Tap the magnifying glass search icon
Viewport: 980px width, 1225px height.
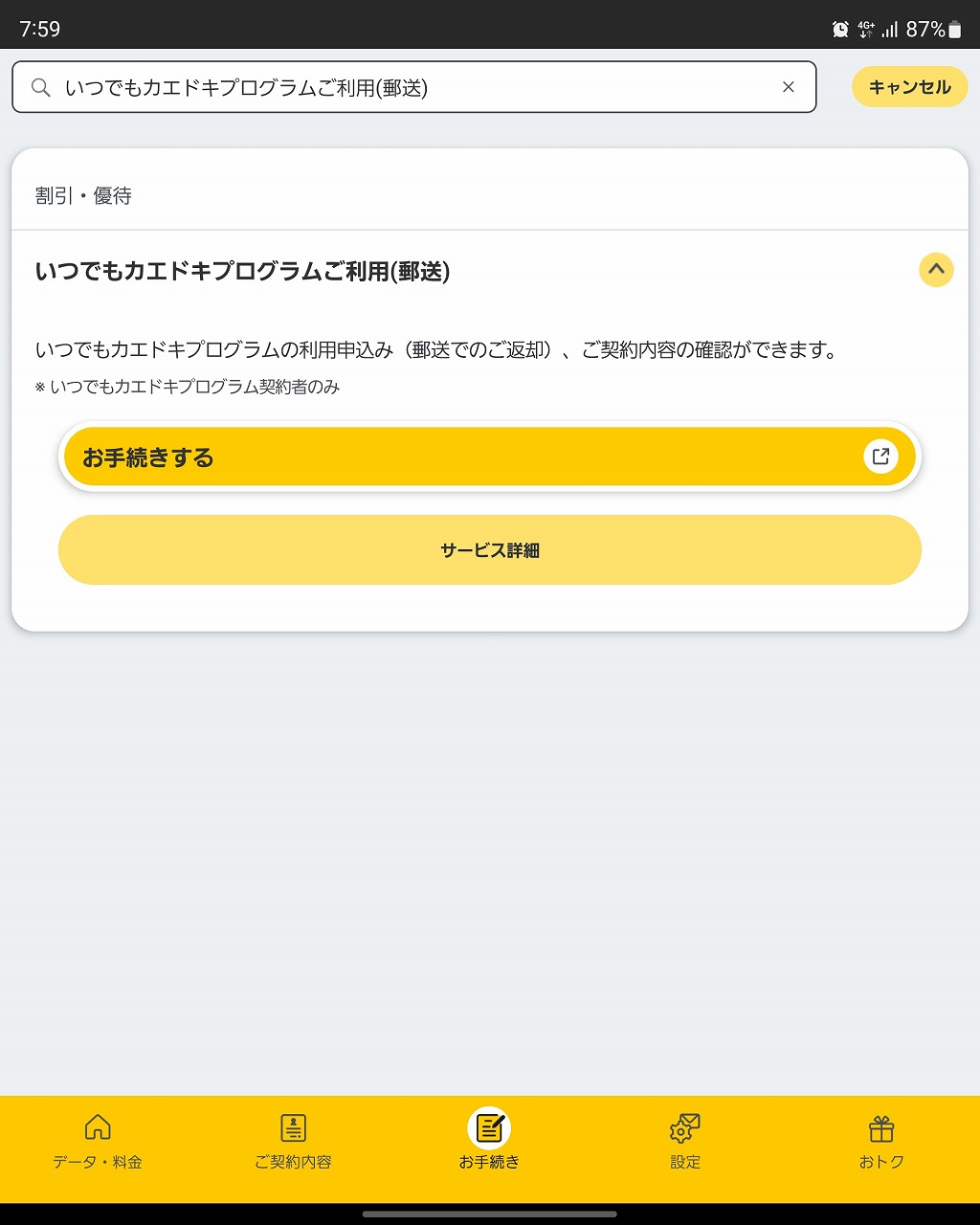point(40,87)
